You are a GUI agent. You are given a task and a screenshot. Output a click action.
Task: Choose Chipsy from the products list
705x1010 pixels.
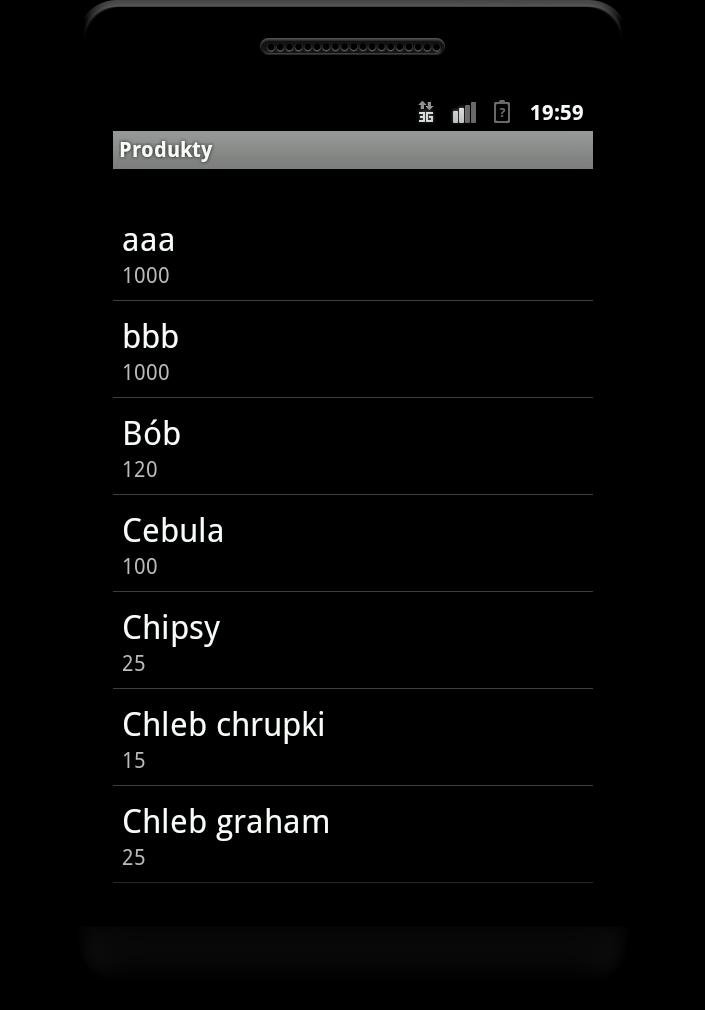tap(352, 641)
